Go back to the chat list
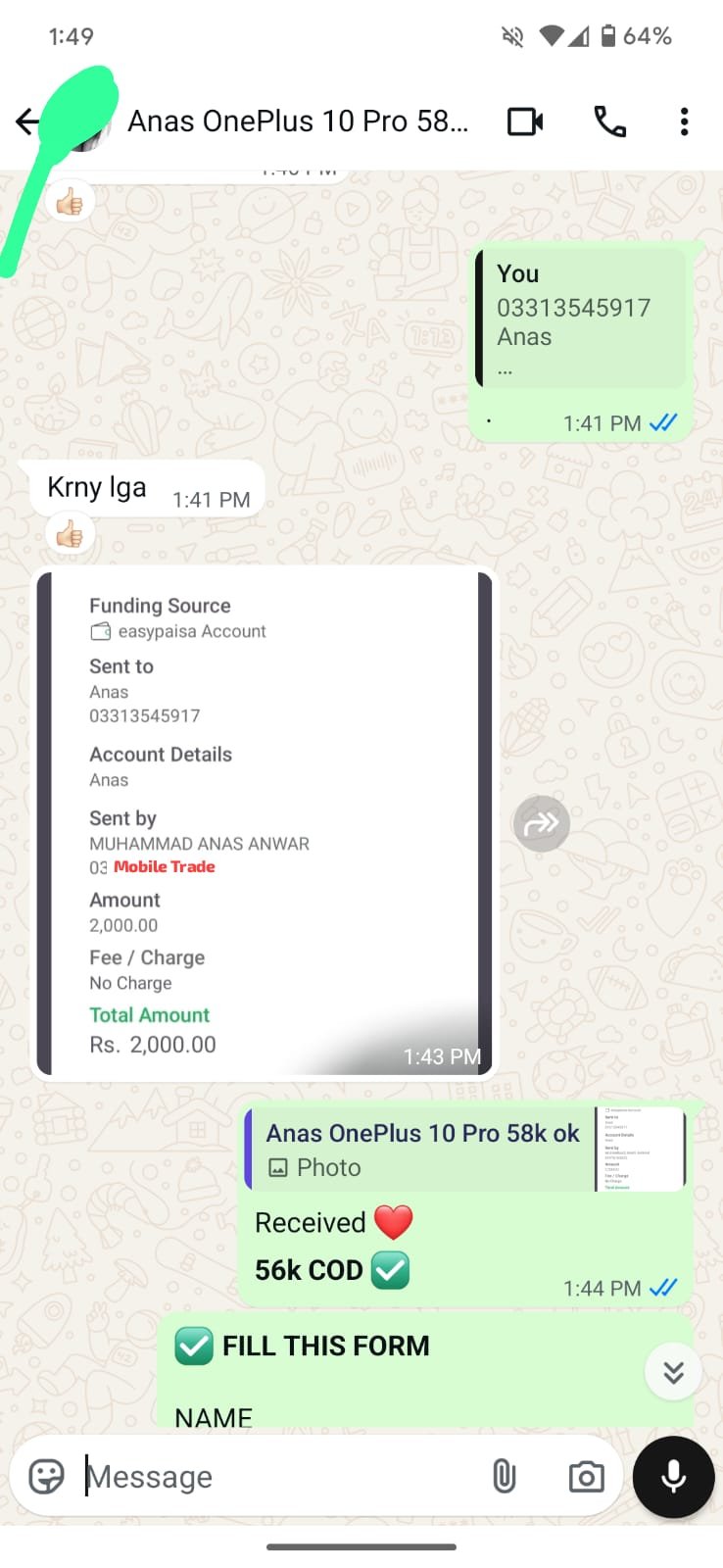 pyautogui.click(x=27, y=122)
